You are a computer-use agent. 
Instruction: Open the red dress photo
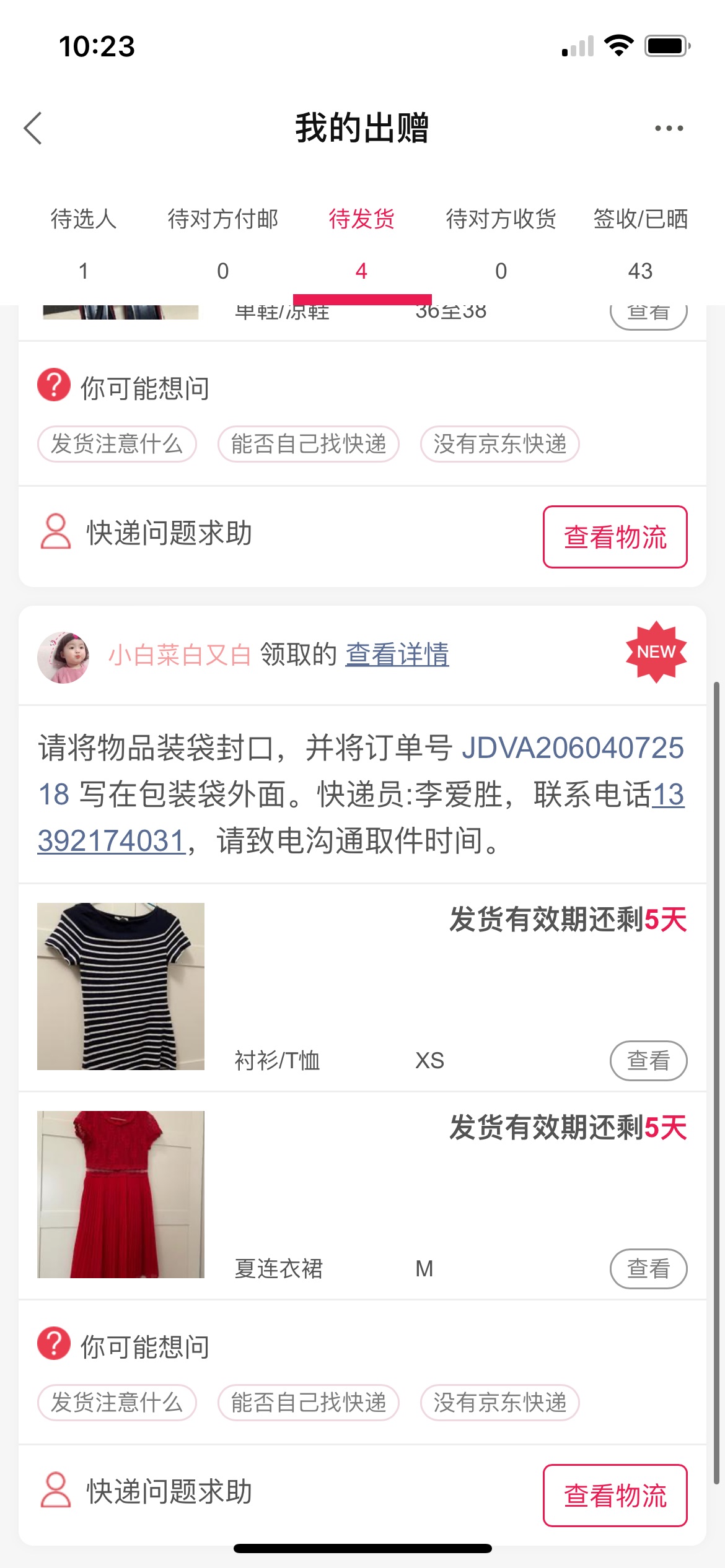coord(121,1195)
